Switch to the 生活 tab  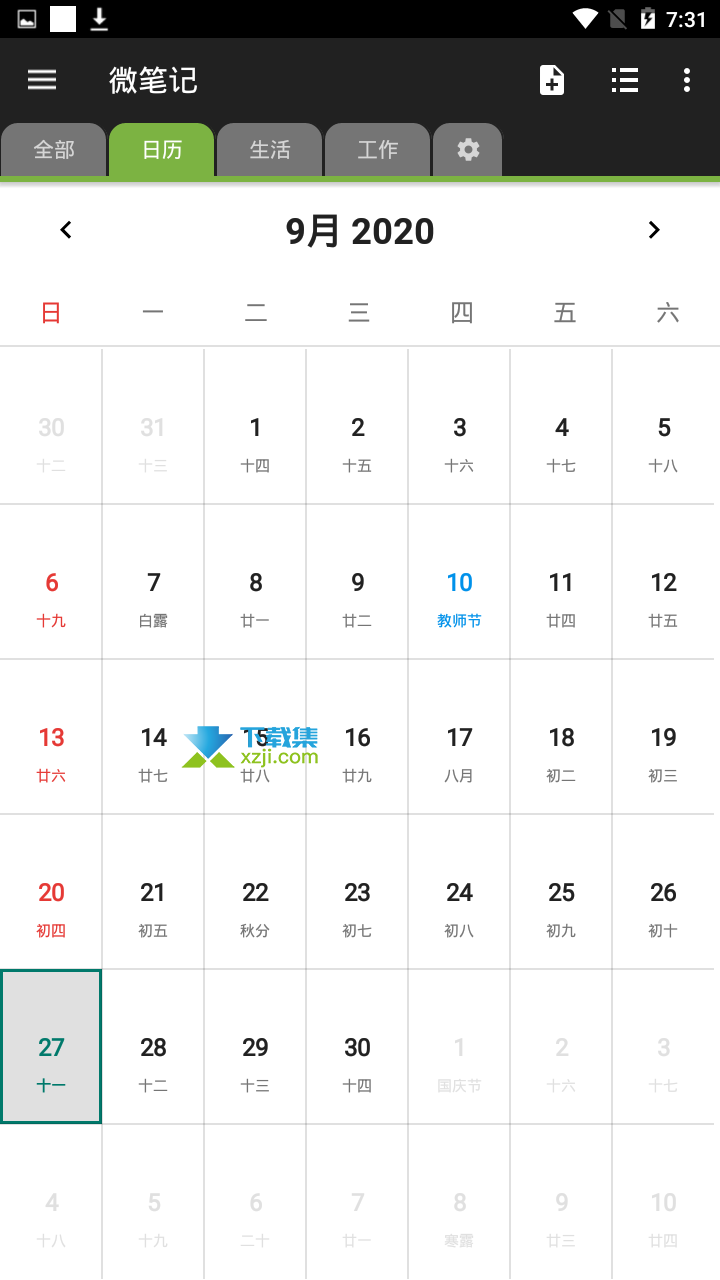tap(270, 150)
